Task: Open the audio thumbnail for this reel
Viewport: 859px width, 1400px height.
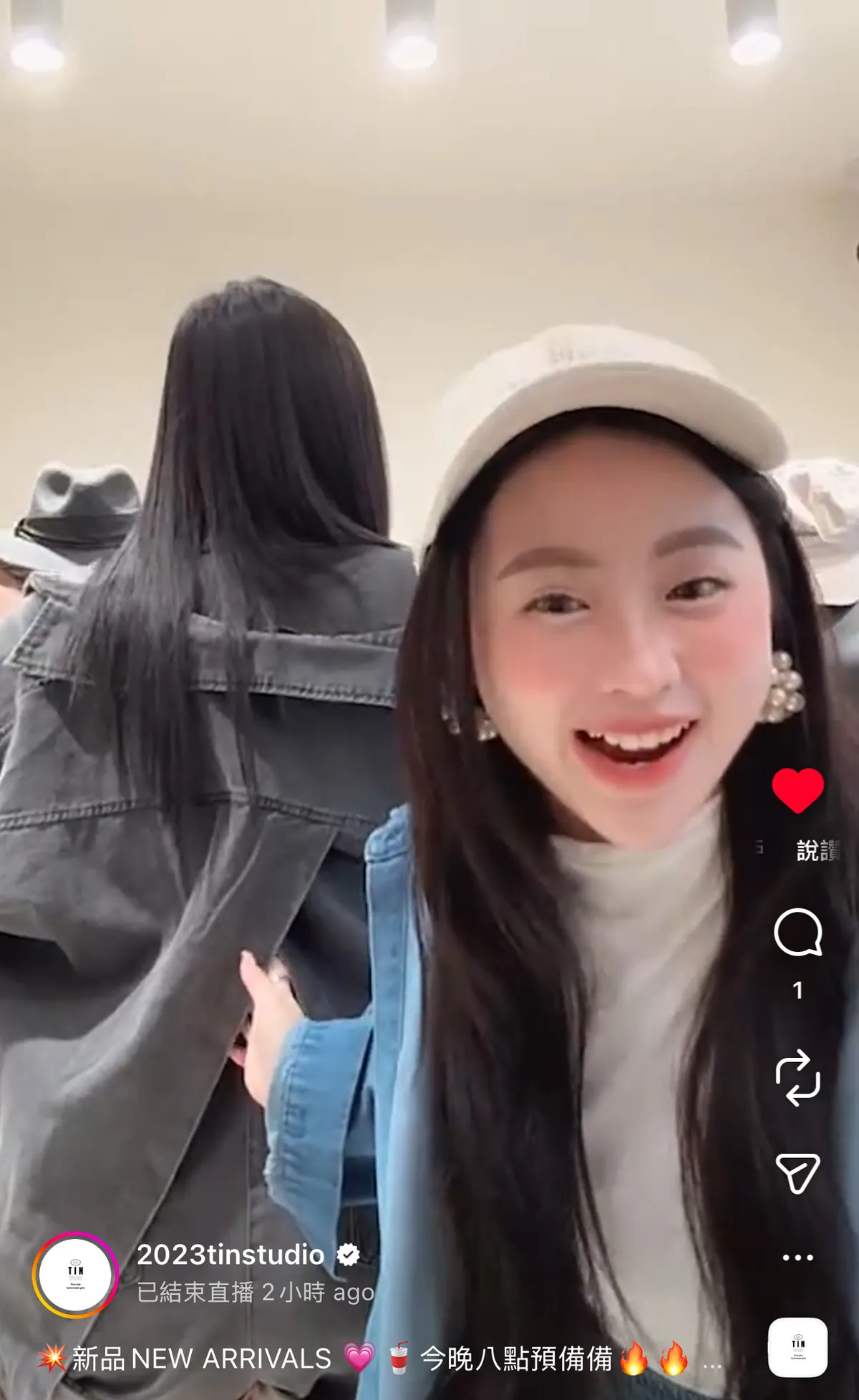Action: coord(797,1347)
